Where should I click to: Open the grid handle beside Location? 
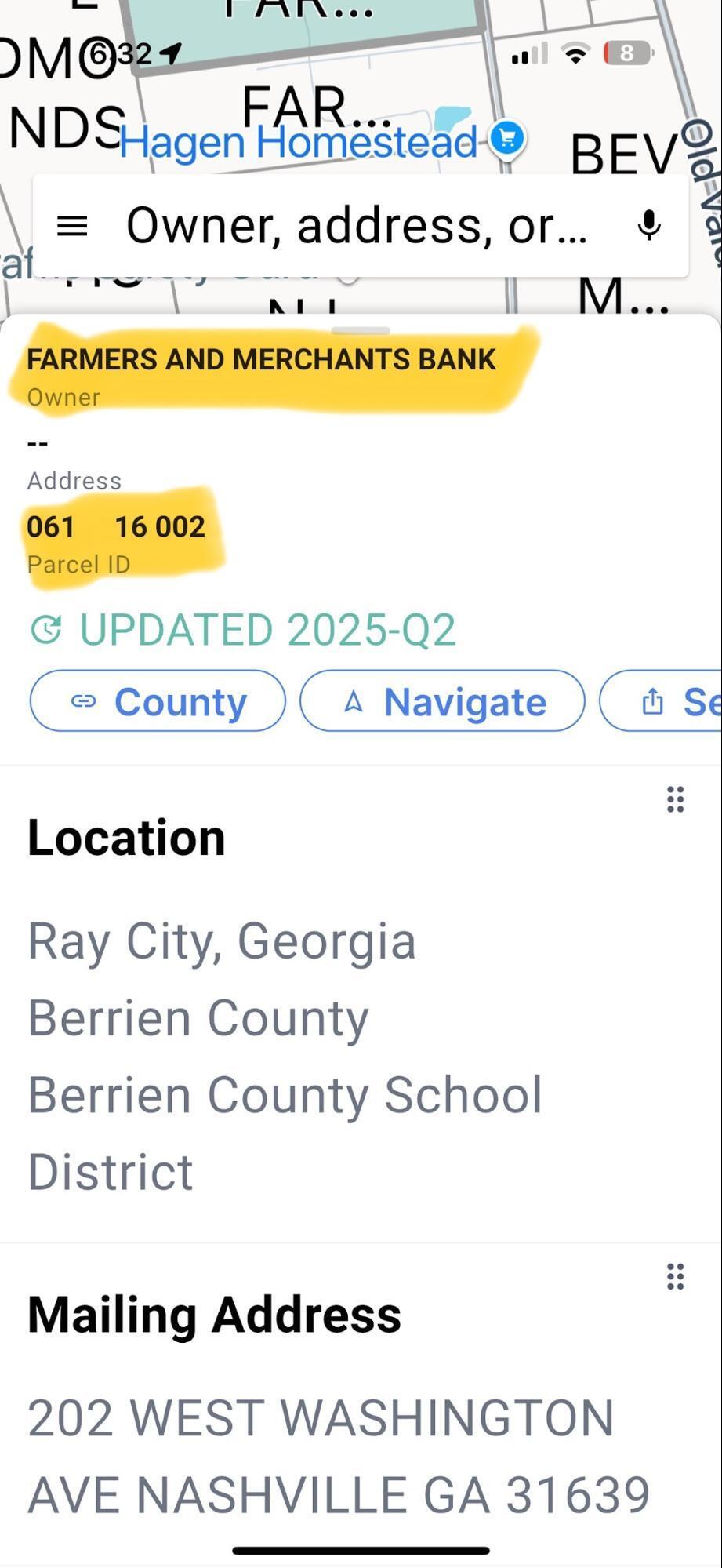coord(675,799)
